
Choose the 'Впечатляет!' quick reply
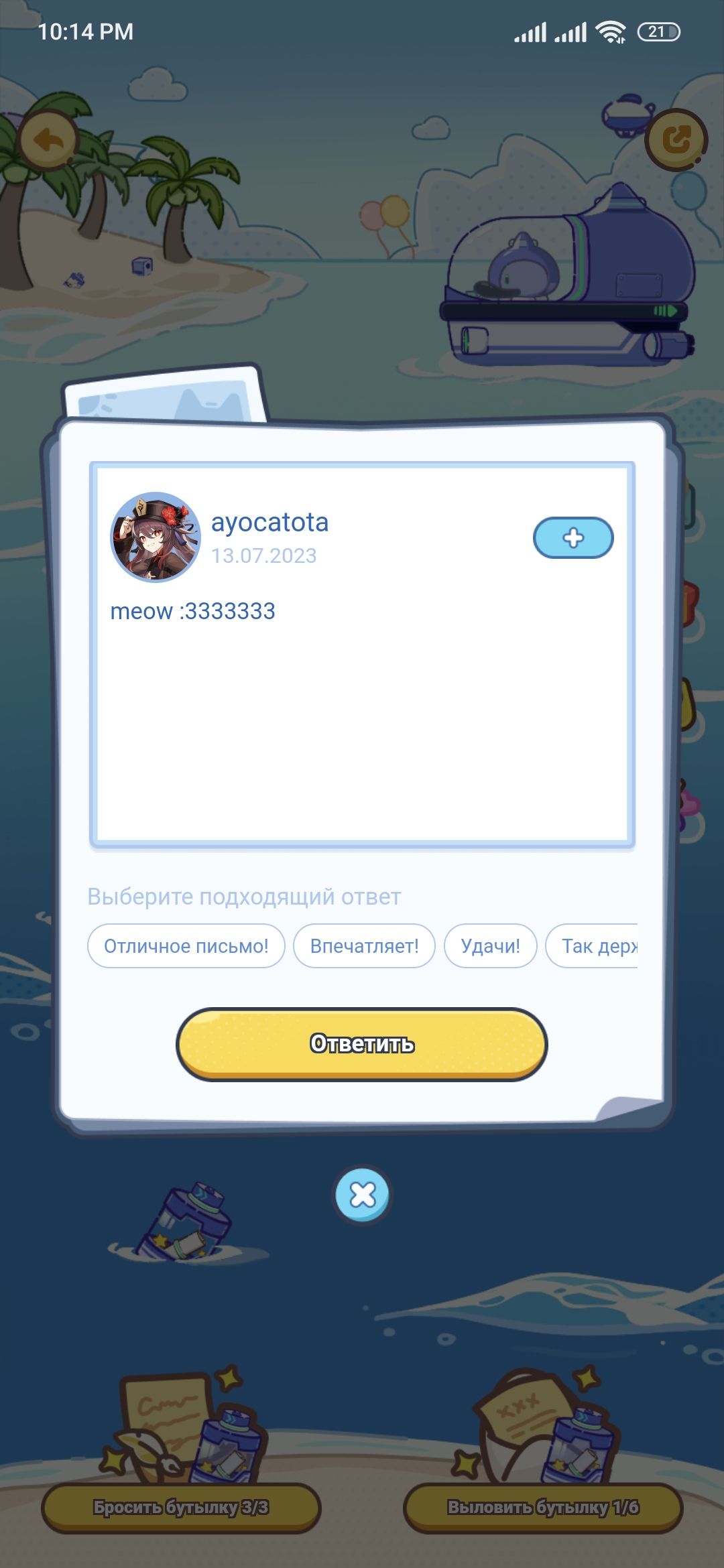coord(364,945)
